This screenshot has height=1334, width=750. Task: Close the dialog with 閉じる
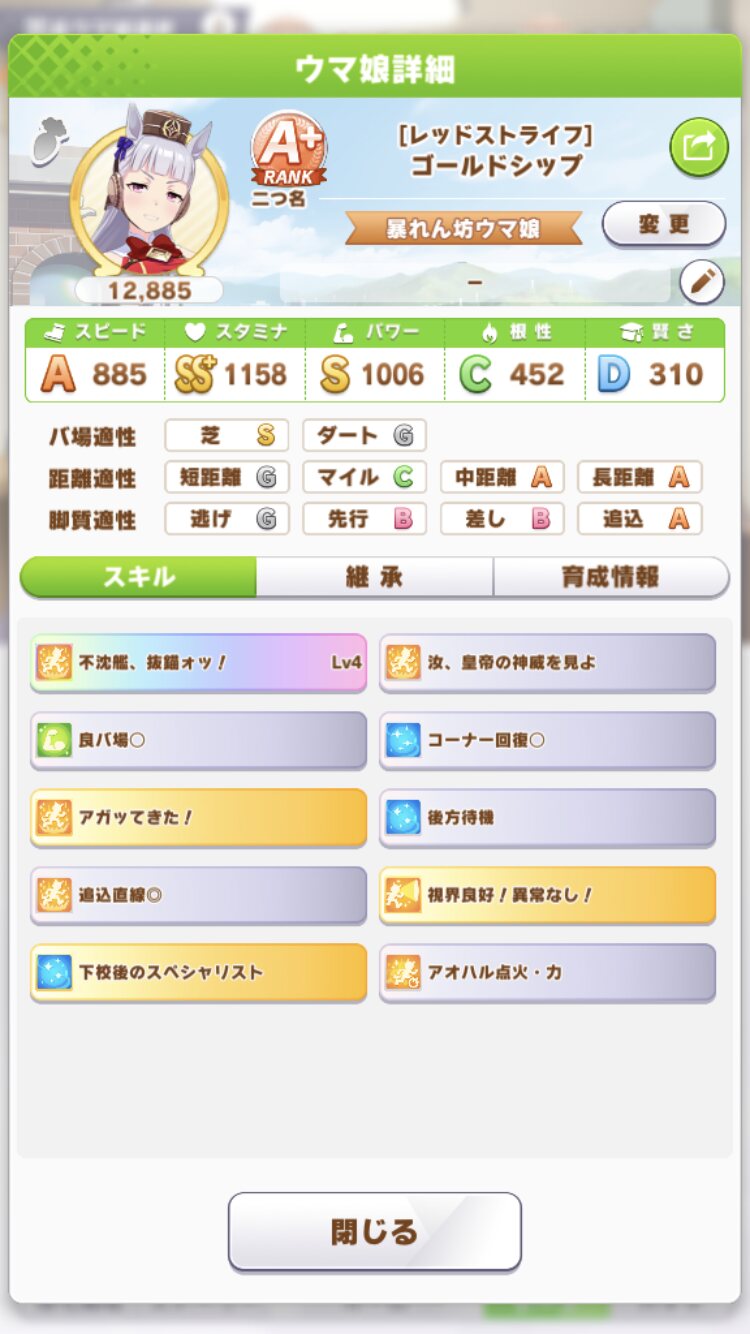374,1231
